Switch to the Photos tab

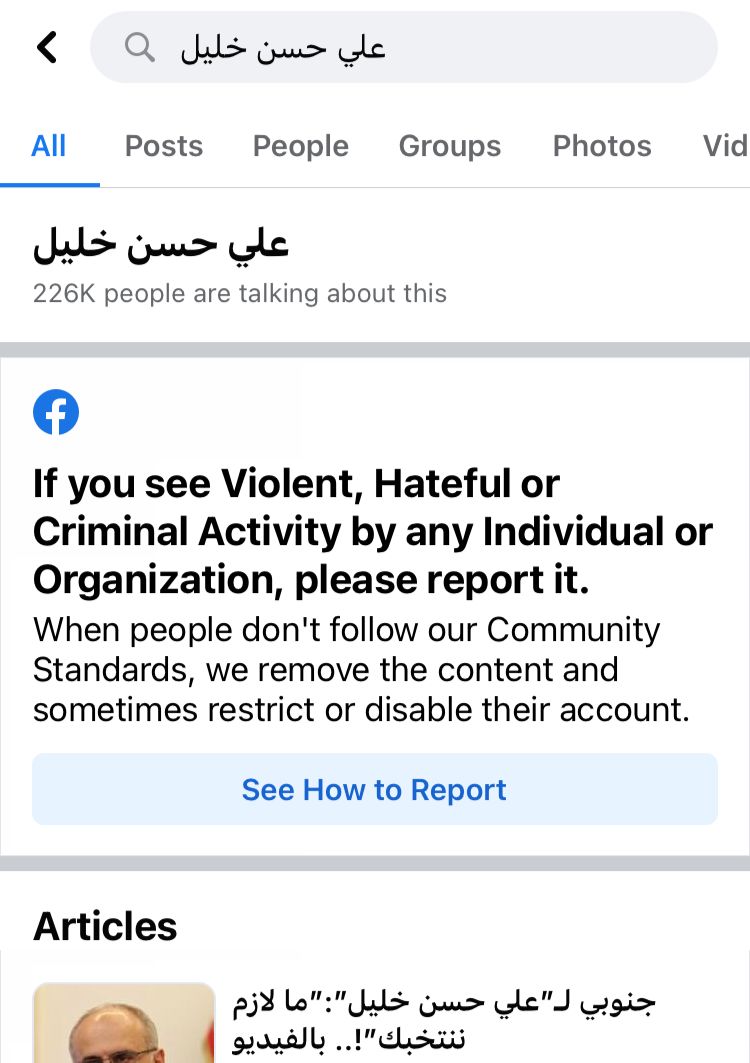(601, 146)
